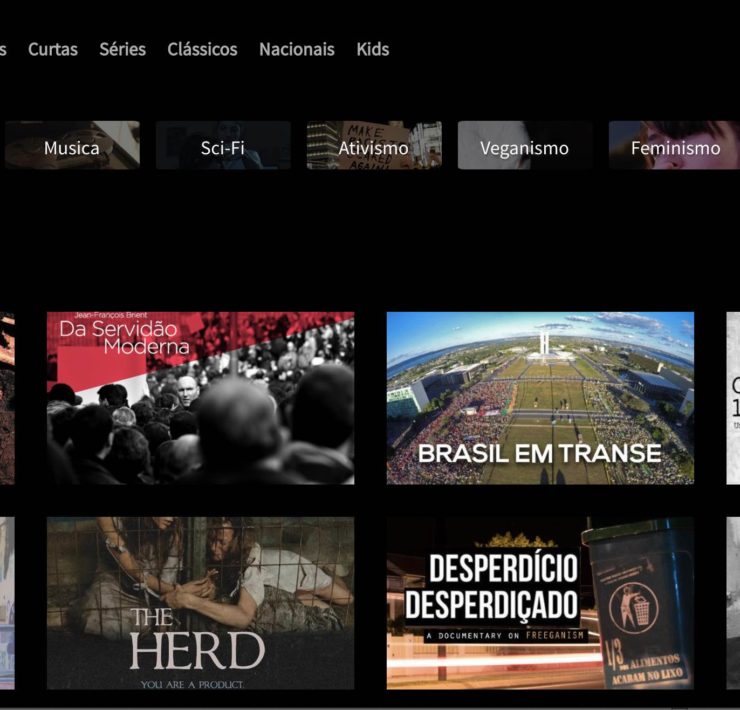Screen dimensions: 740x710
Task: Select the Sci-Fi genre chip
Action: click(223, 146)
